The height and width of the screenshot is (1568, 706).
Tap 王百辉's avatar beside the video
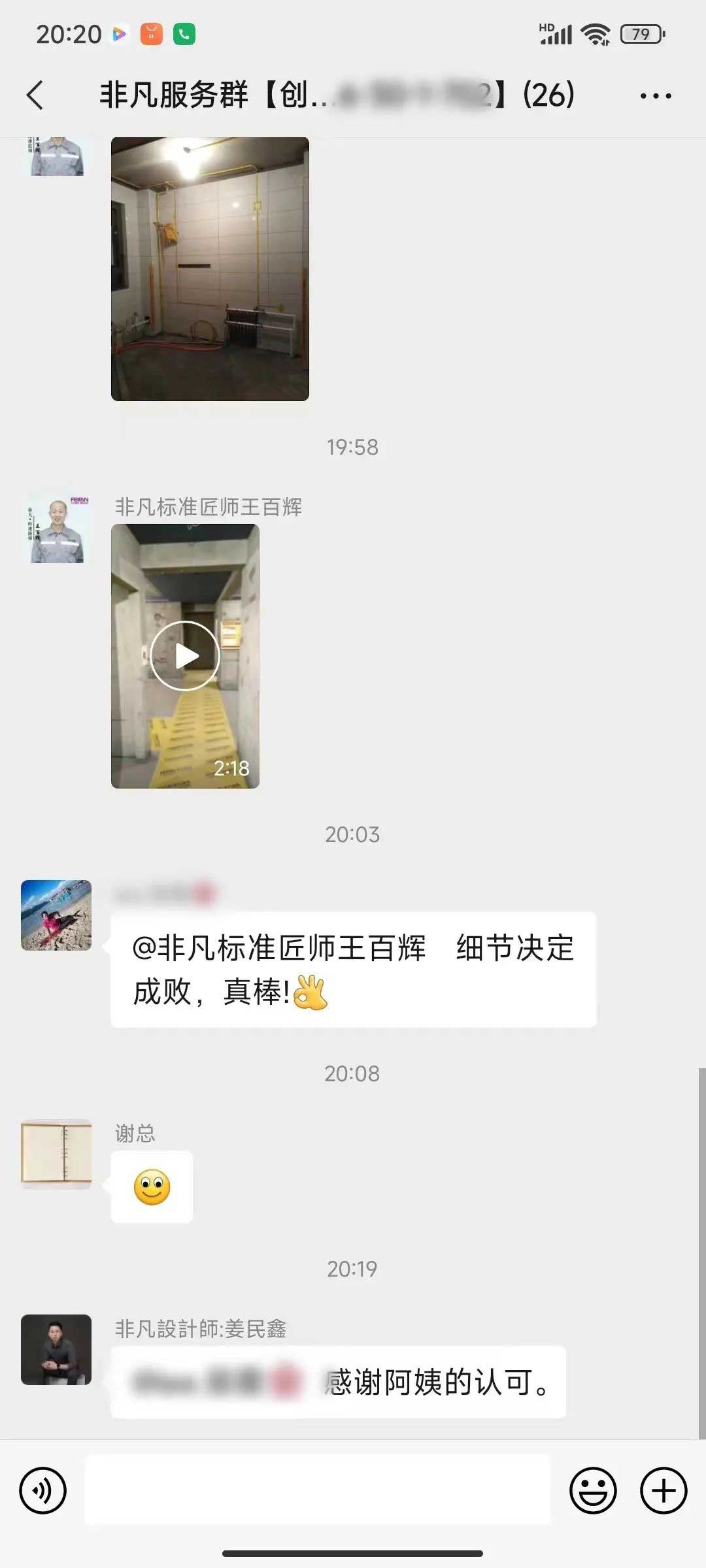[x=56, y=529]
